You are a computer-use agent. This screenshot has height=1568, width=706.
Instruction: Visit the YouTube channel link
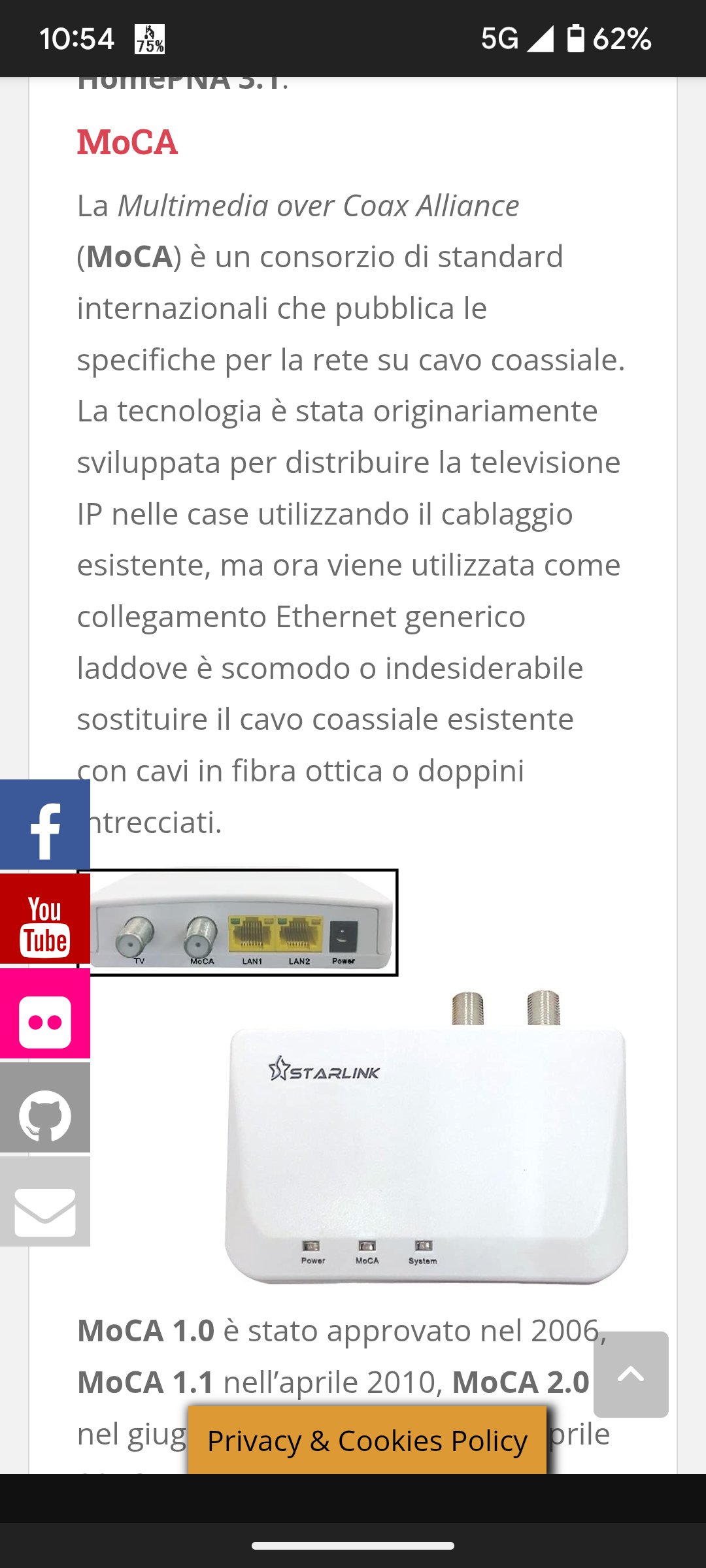(x=44, y=920)
